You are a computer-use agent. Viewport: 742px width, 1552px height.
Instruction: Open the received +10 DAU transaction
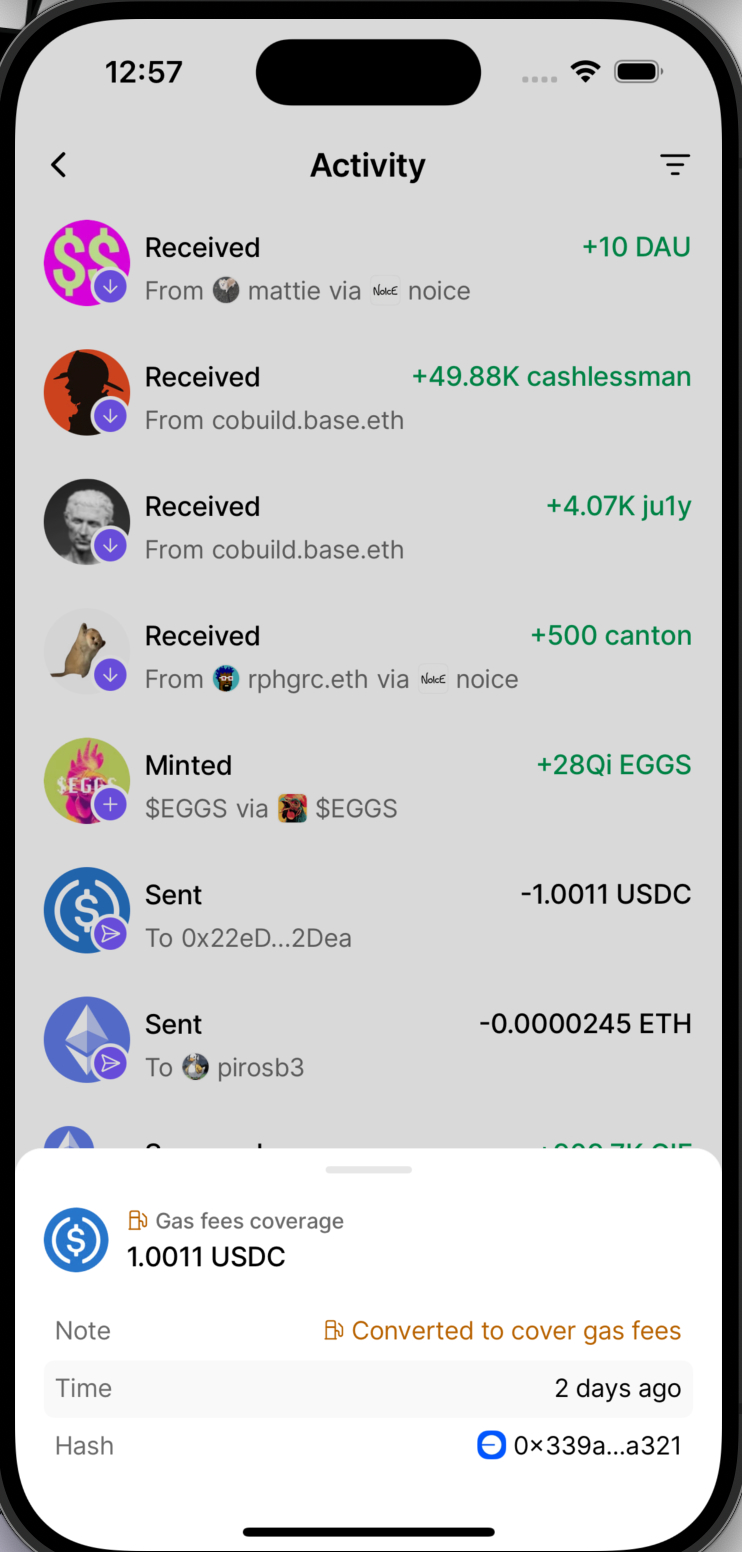(x=368, y=268)
